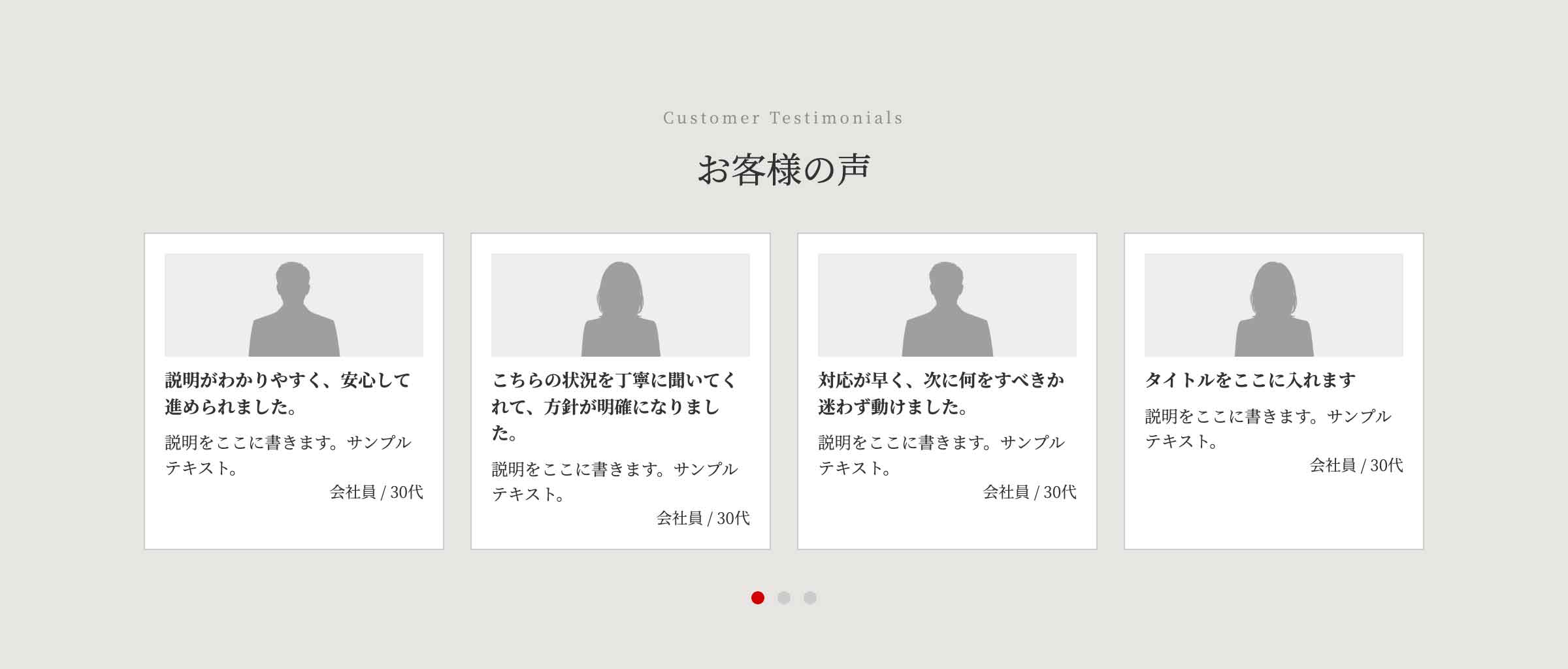Open the testimonial card タイトルをここに入れます

point(1274,392)
